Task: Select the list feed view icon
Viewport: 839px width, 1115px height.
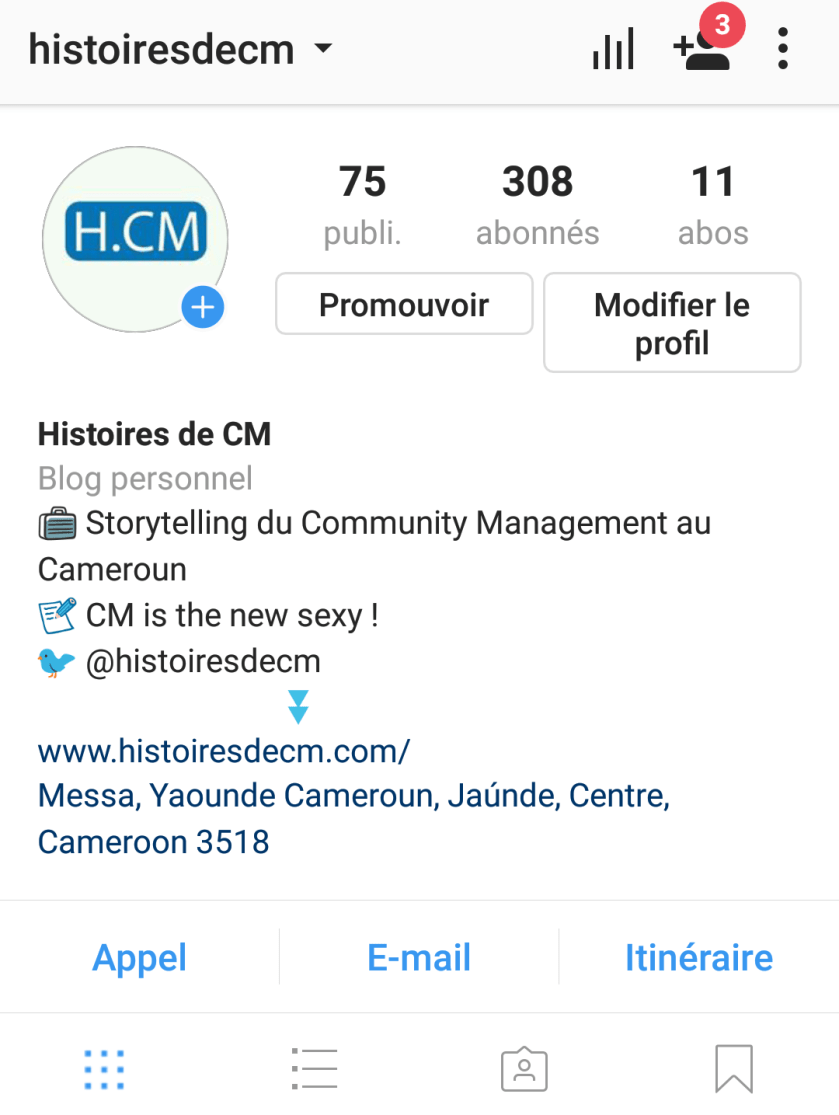Action: (x=314, y=1068)
